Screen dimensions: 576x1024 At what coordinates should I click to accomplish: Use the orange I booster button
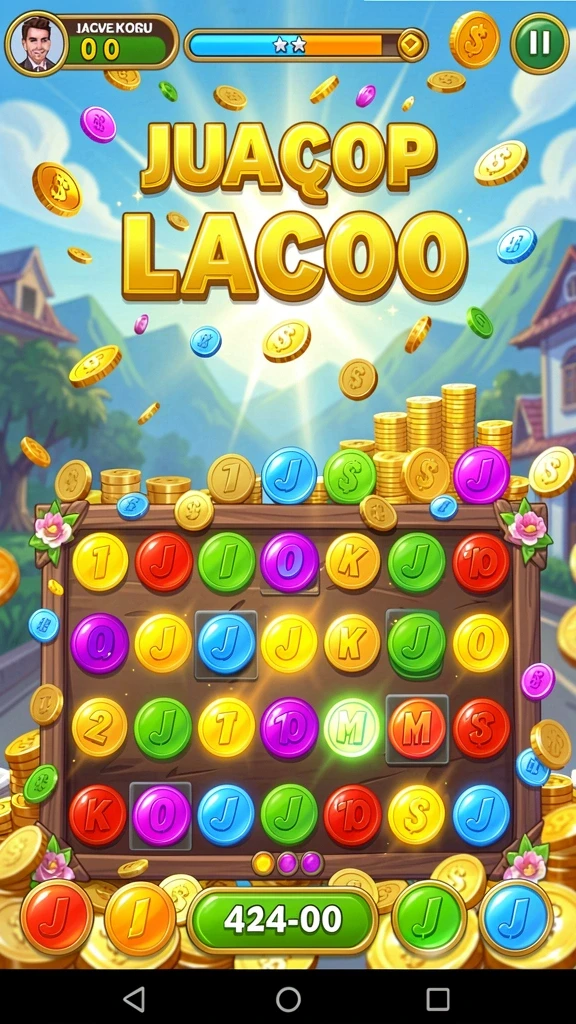point(140,920)
